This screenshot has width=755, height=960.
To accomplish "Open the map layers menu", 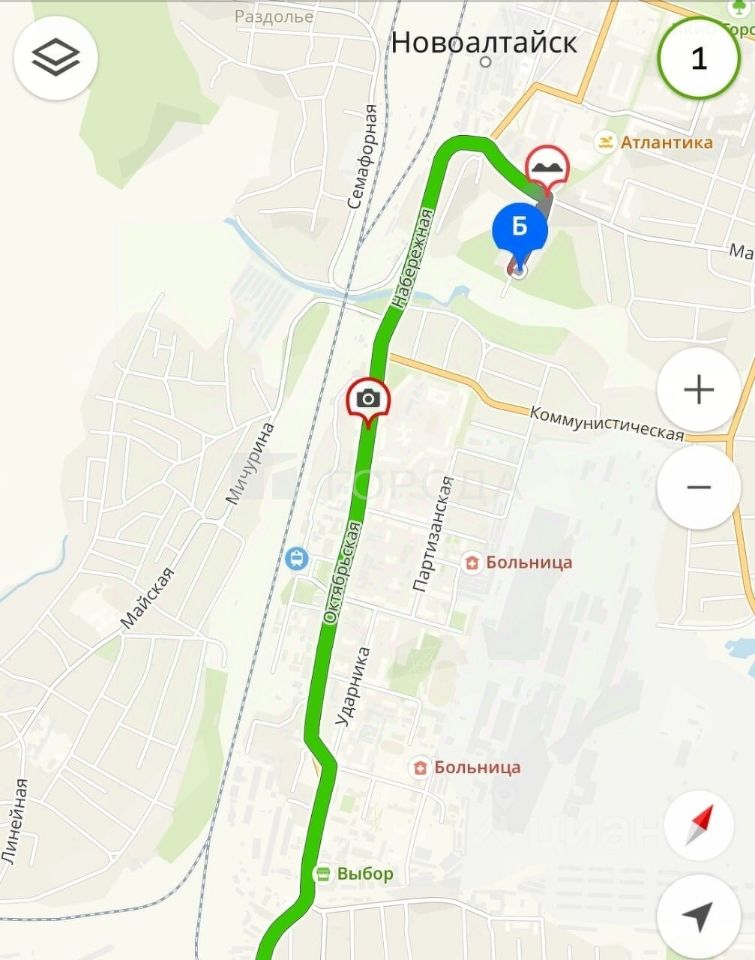I will pyautogui.click(x=55, y=57).
